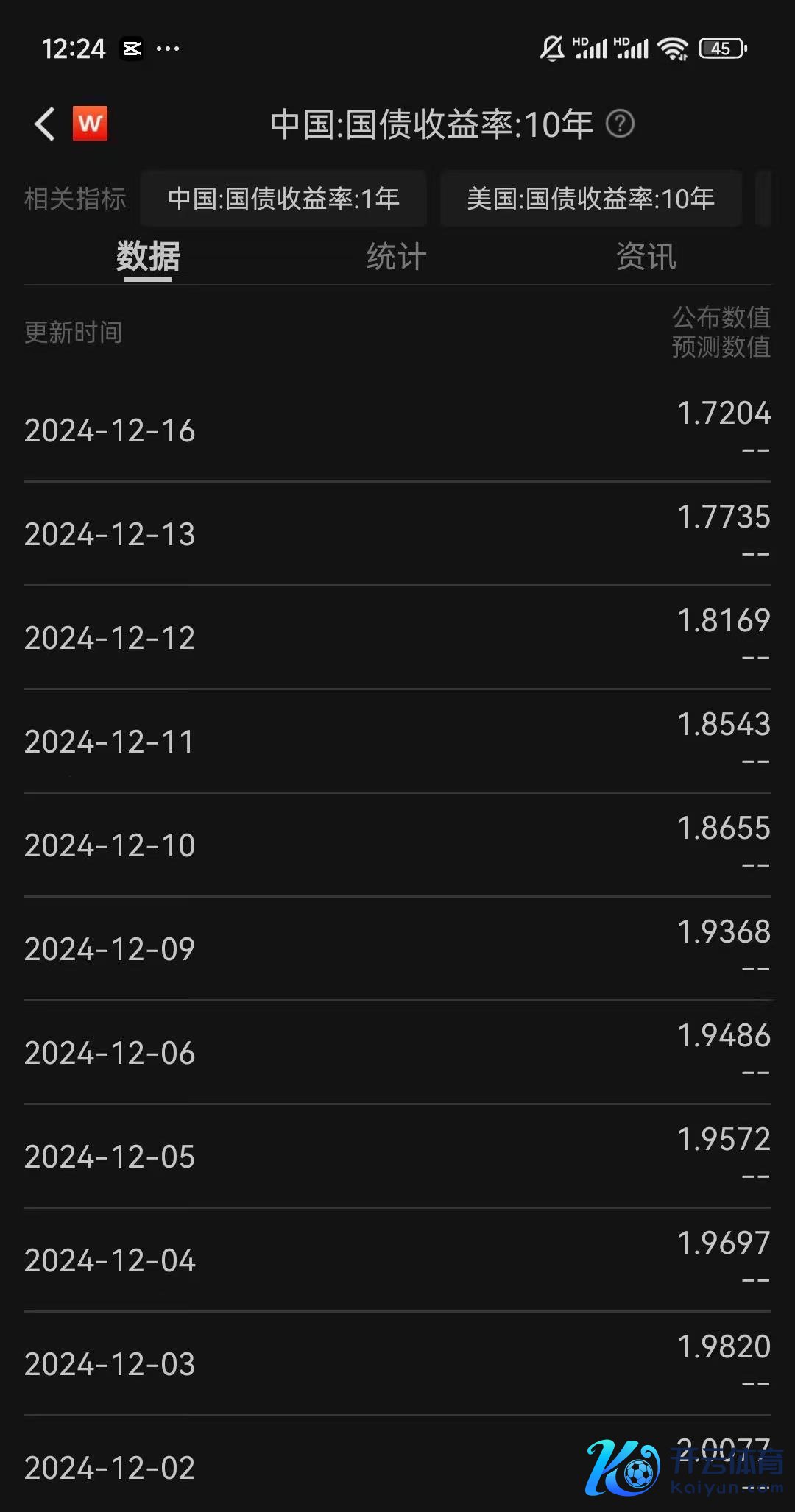Open the help icon beside the title
This screenshot has height=1512, width=795.
[620, 124]
